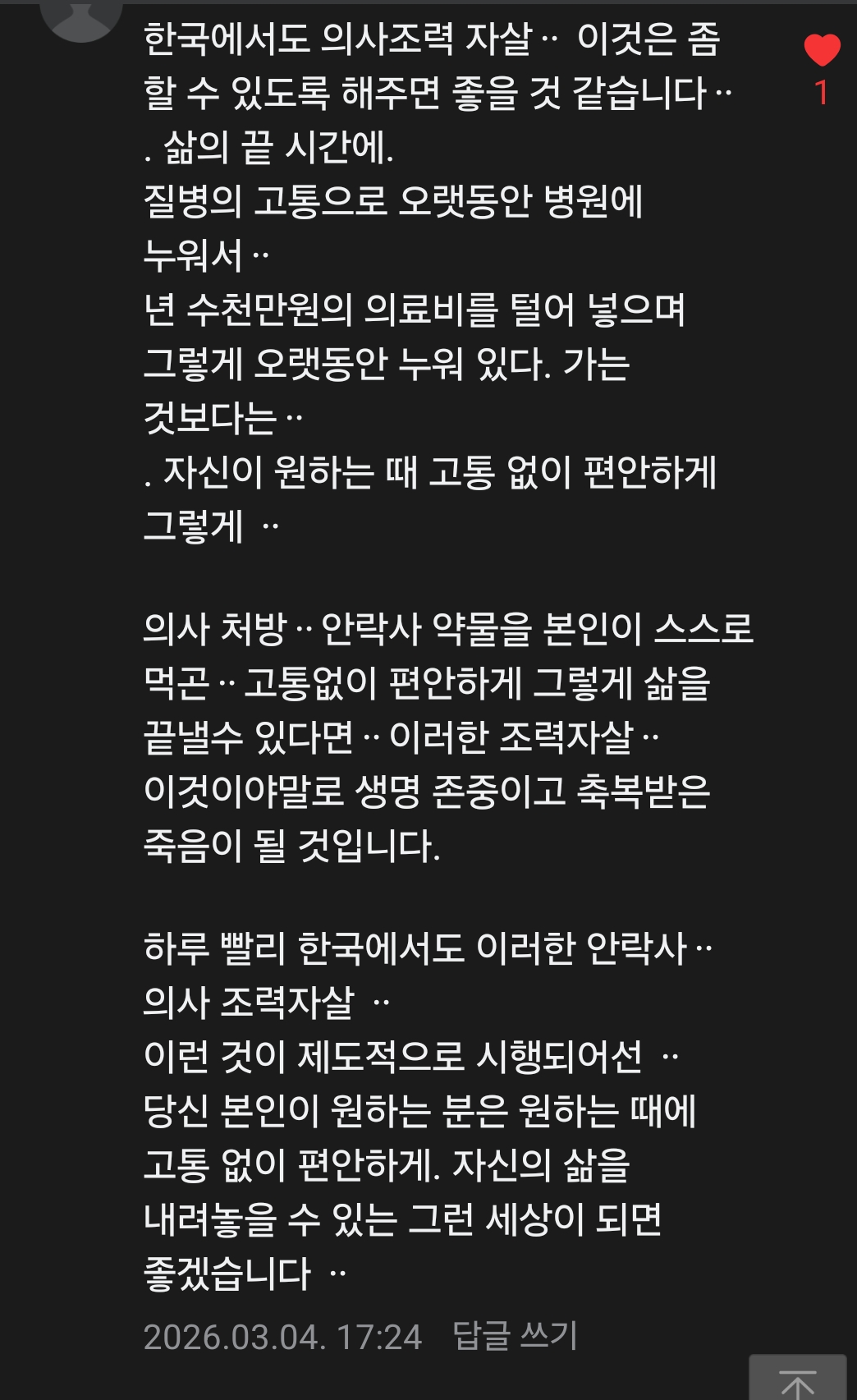Tap 답글 쓰기 to write a reply
This screenshot has height=1400, width=857.
[516, 1336]
